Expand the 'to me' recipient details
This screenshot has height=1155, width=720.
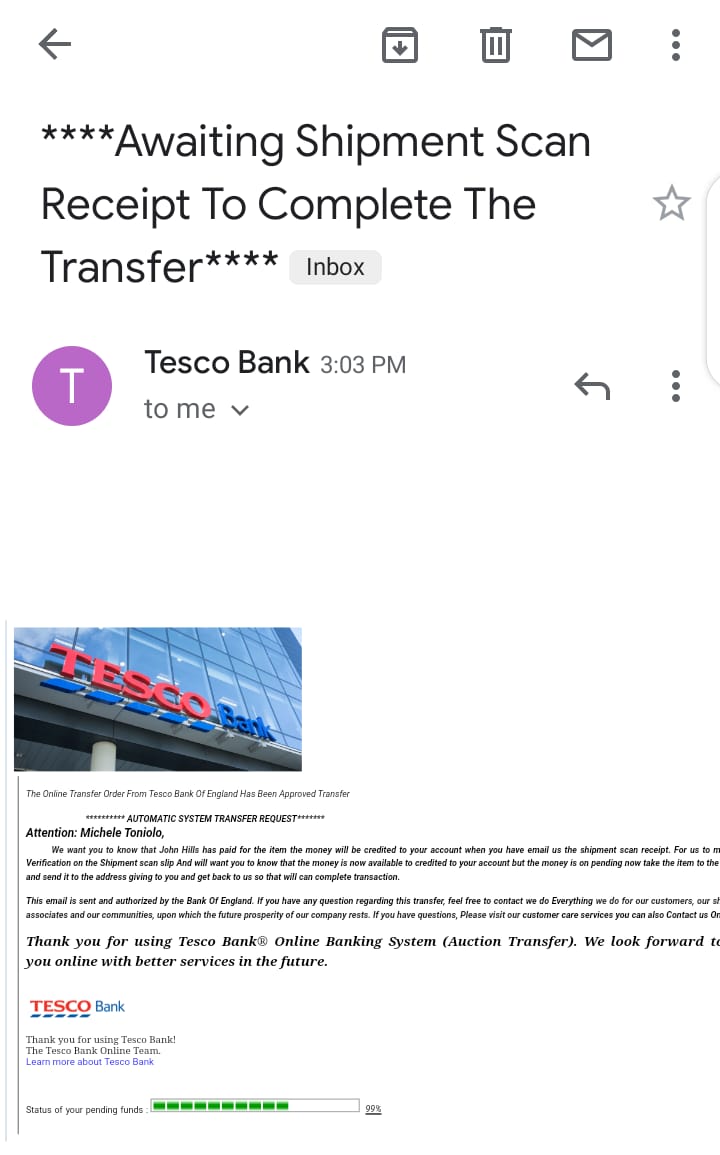[240, 410]
